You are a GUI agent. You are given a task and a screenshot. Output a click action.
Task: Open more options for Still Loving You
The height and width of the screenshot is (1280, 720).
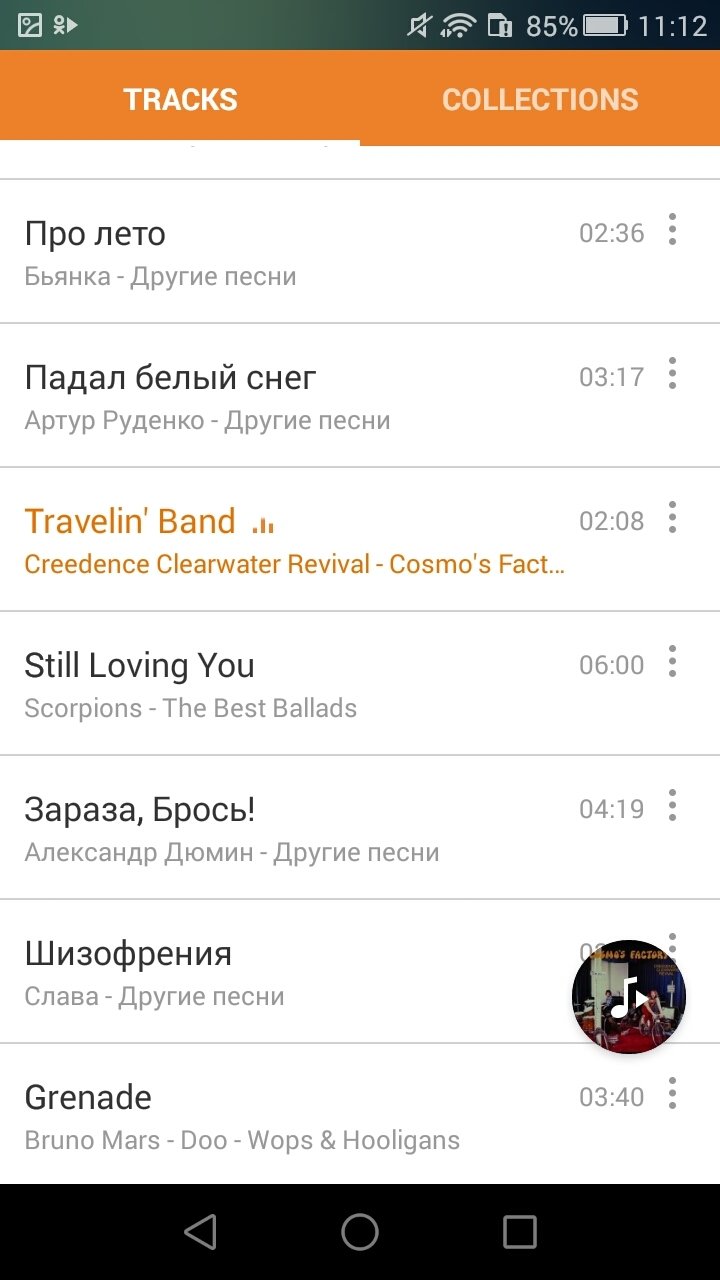[672, 662]
